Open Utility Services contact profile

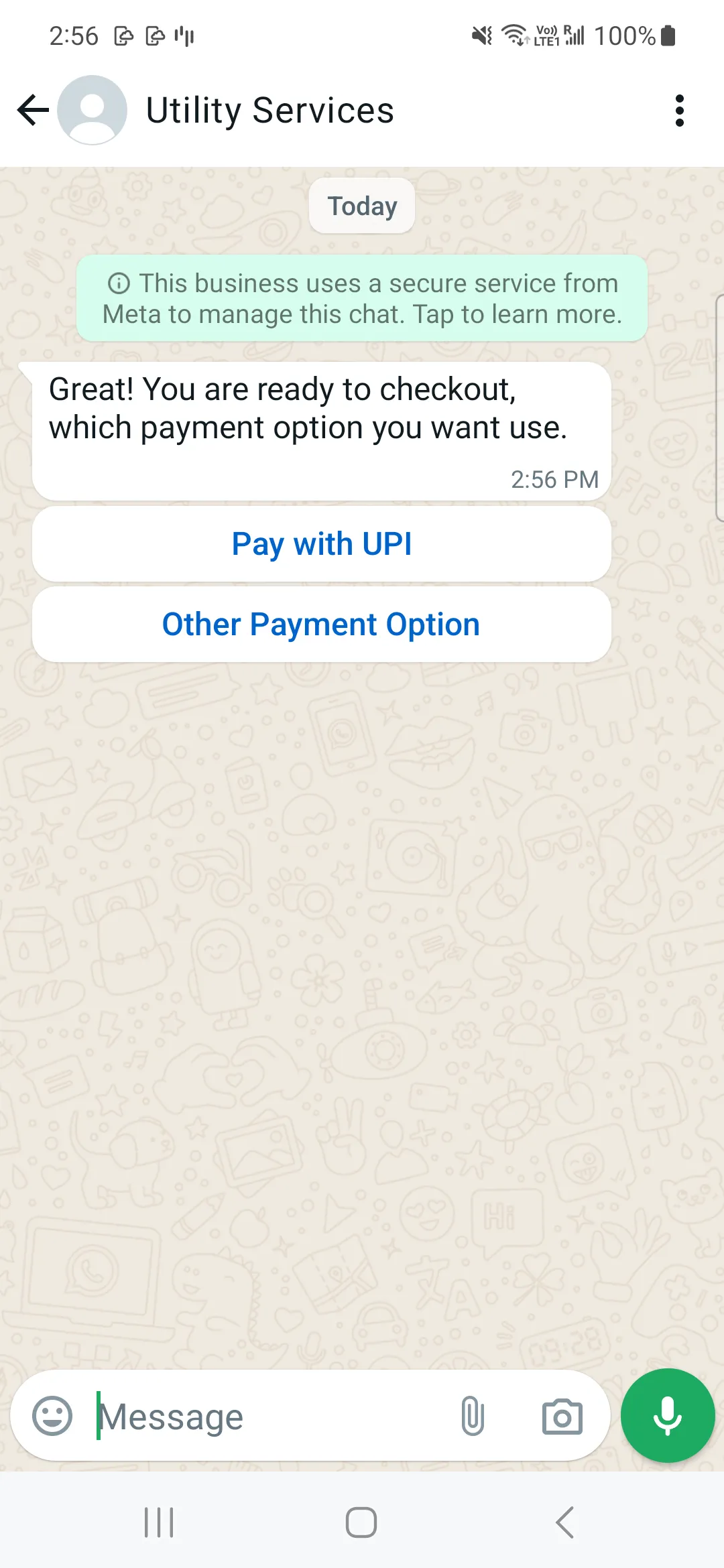(269, 110)
